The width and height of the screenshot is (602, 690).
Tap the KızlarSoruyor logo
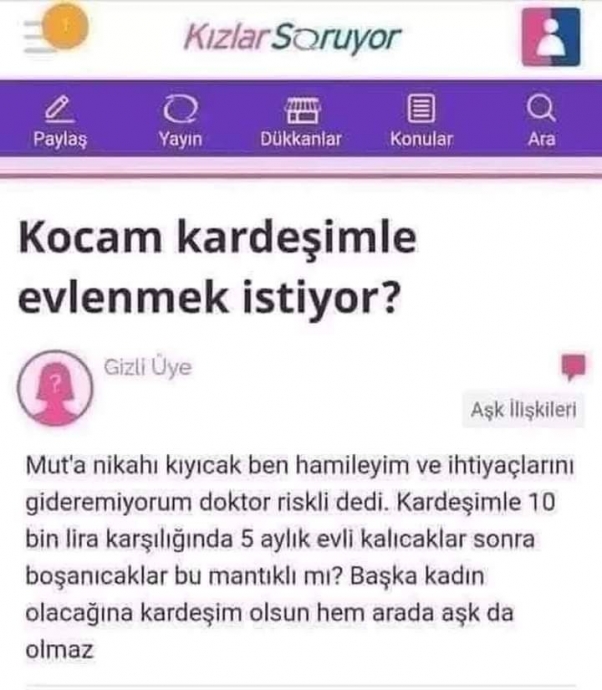pos(291,38)
